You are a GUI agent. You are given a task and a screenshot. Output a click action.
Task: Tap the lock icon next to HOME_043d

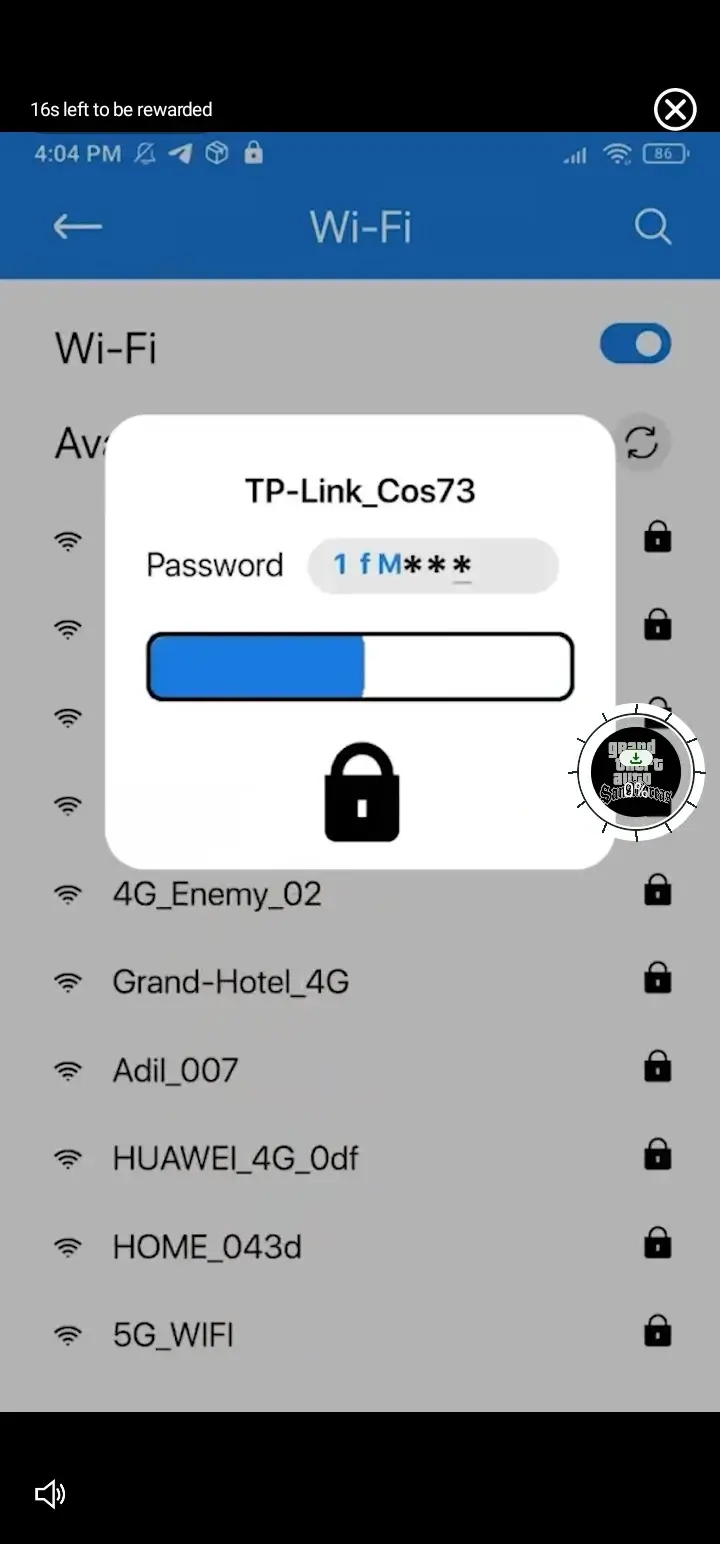(x=657, y=1243)
